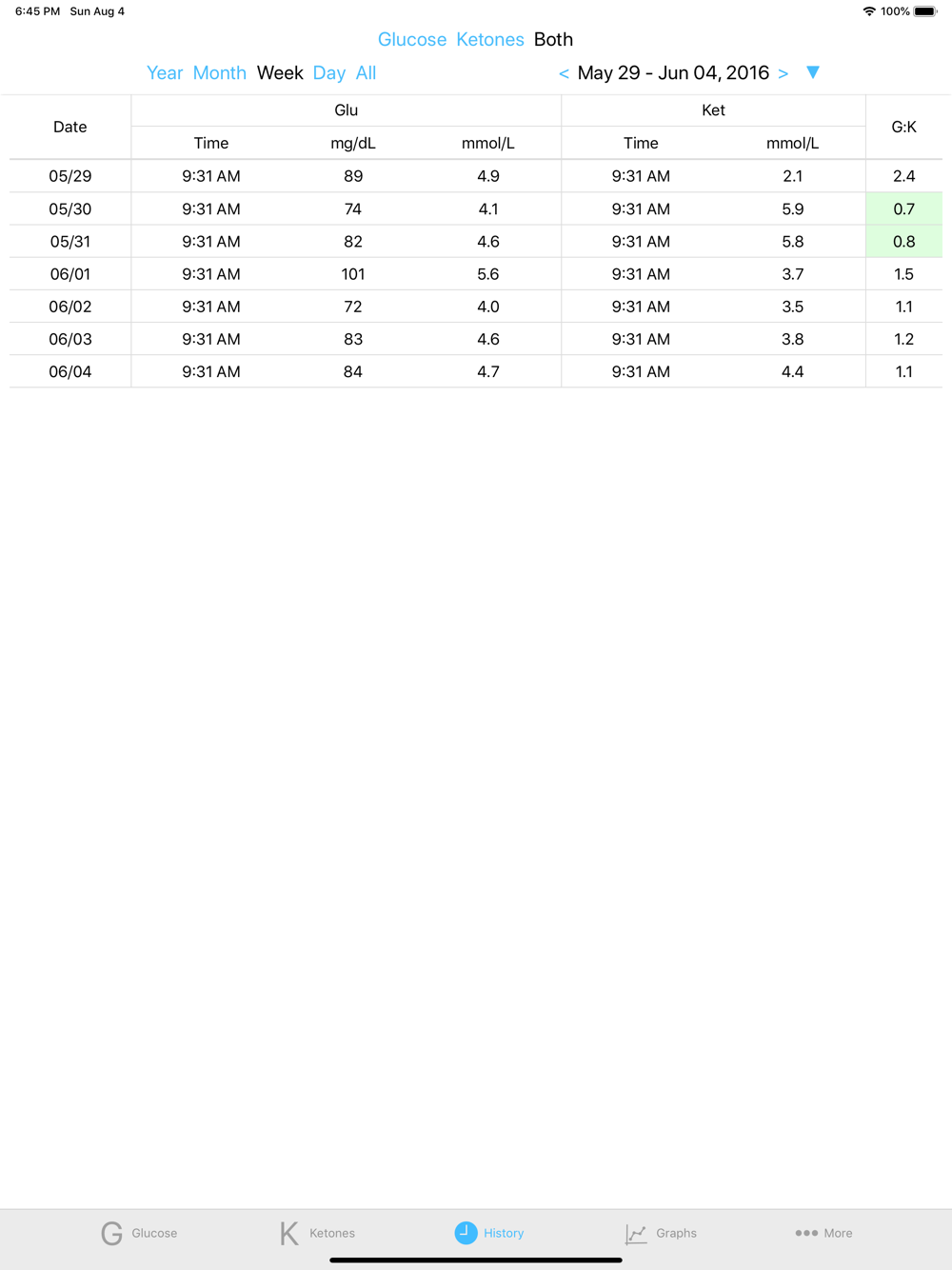Go to the previous week
Image resolution: width=952 pixels, height=1270 pixels.
(564, 73)
